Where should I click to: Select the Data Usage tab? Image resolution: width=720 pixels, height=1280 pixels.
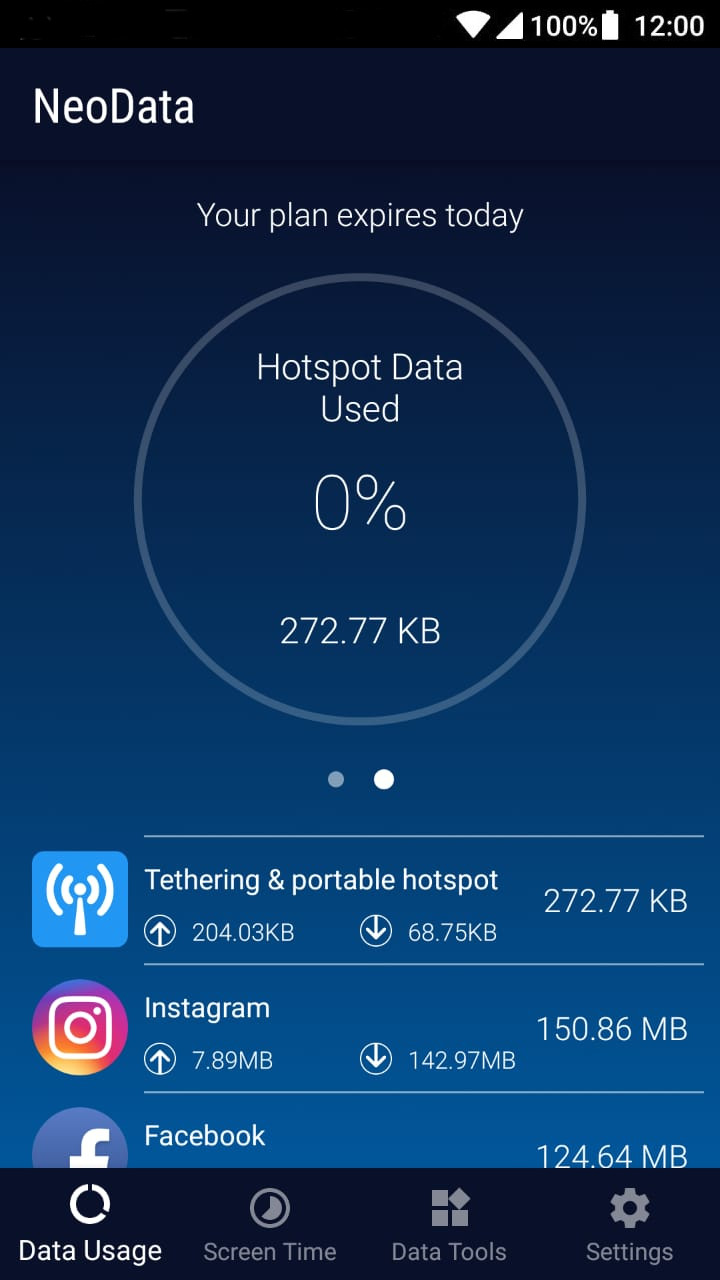click(90, 1225)
